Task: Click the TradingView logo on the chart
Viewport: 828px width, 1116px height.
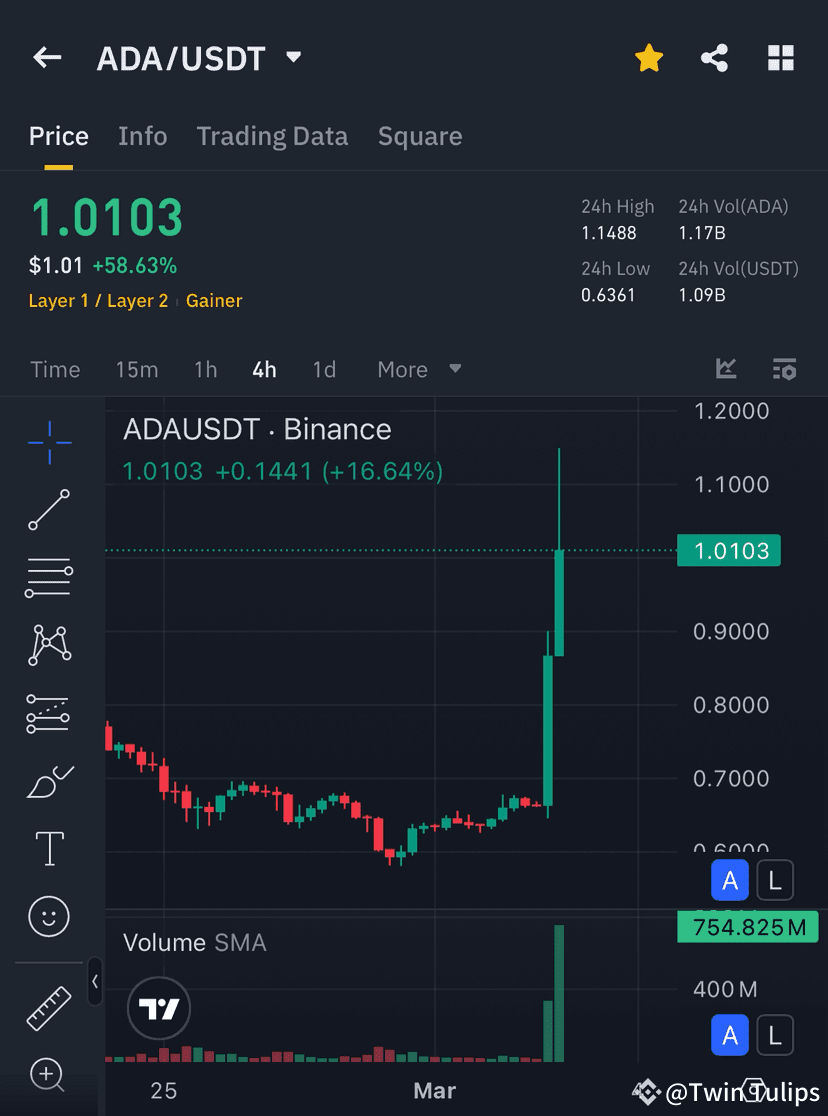Action: (x=159, y=1008)
